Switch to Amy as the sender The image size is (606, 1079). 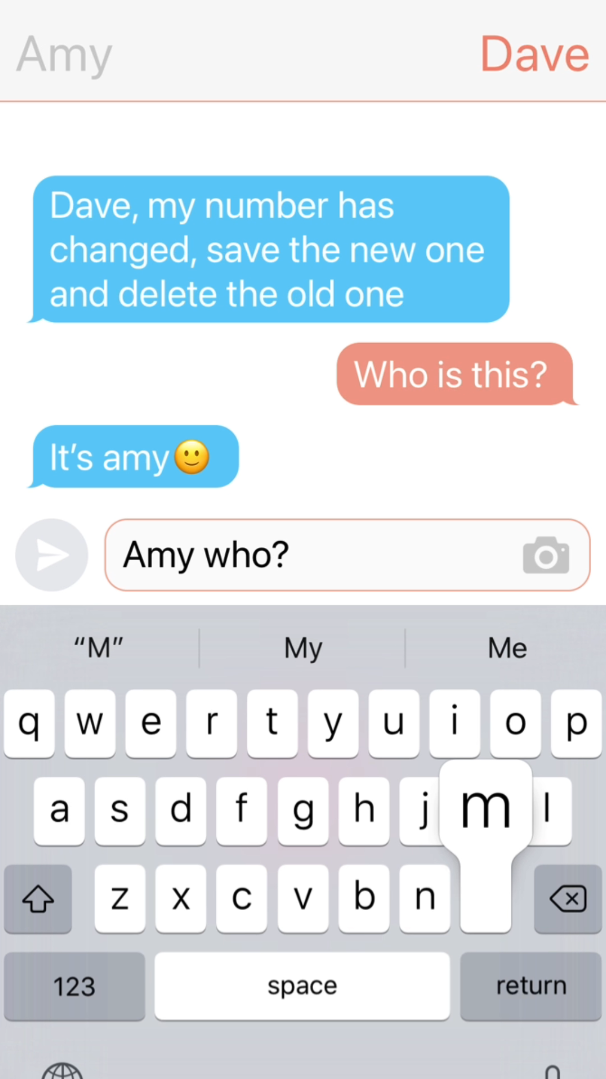pos(64,55)
